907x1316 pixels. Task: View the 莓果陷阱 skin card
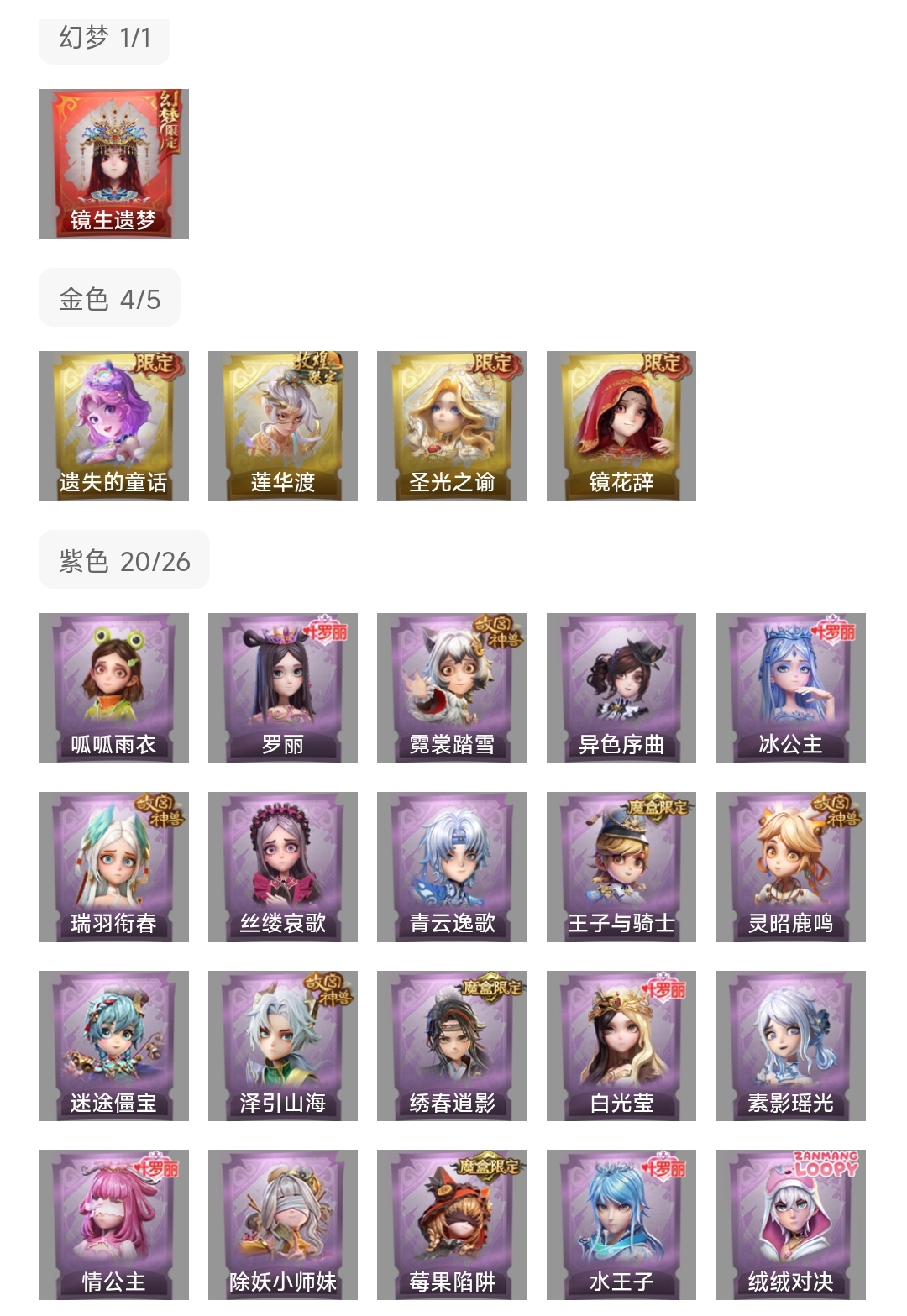click(452, 1224)
